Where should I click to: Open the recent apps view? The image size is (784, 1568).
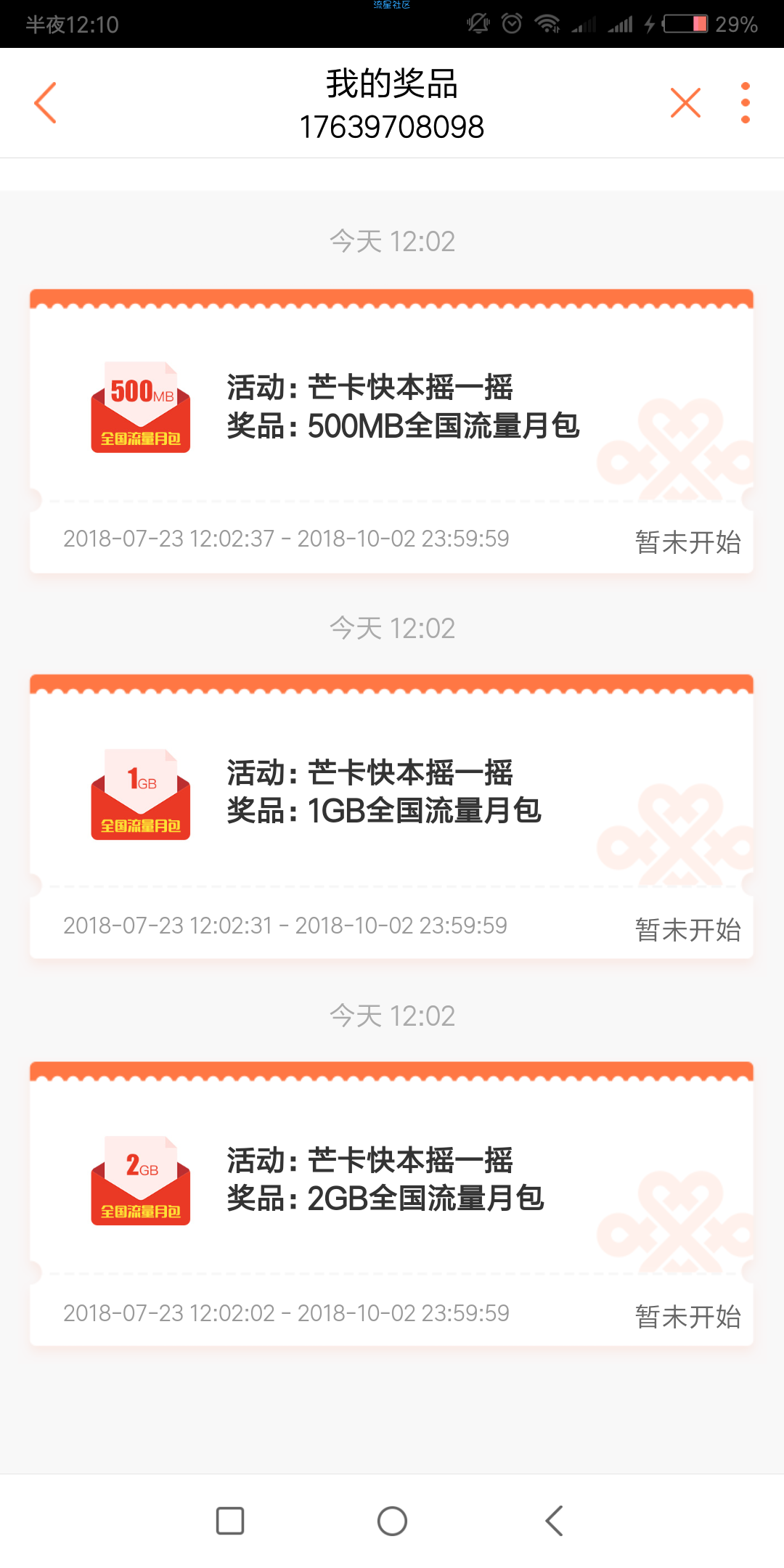click(230, 1521)
